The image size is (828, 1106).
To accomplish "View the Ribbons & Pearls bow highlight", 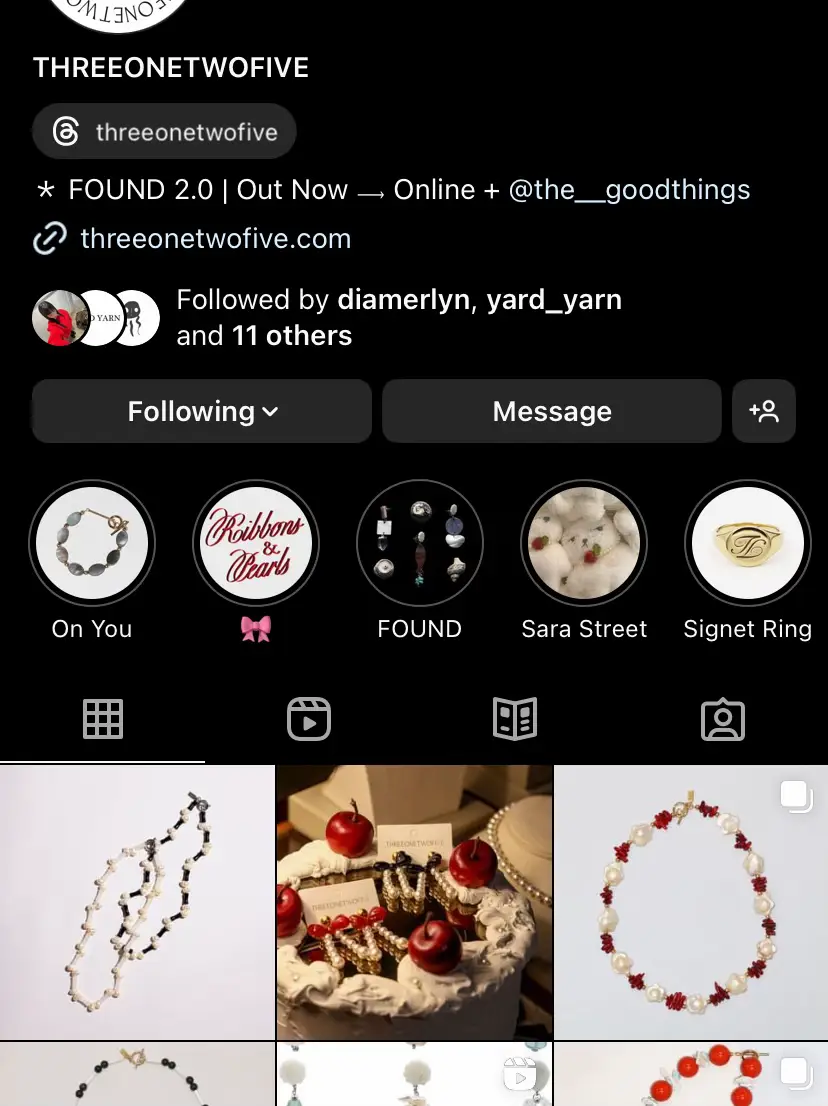I will (256, 544).
